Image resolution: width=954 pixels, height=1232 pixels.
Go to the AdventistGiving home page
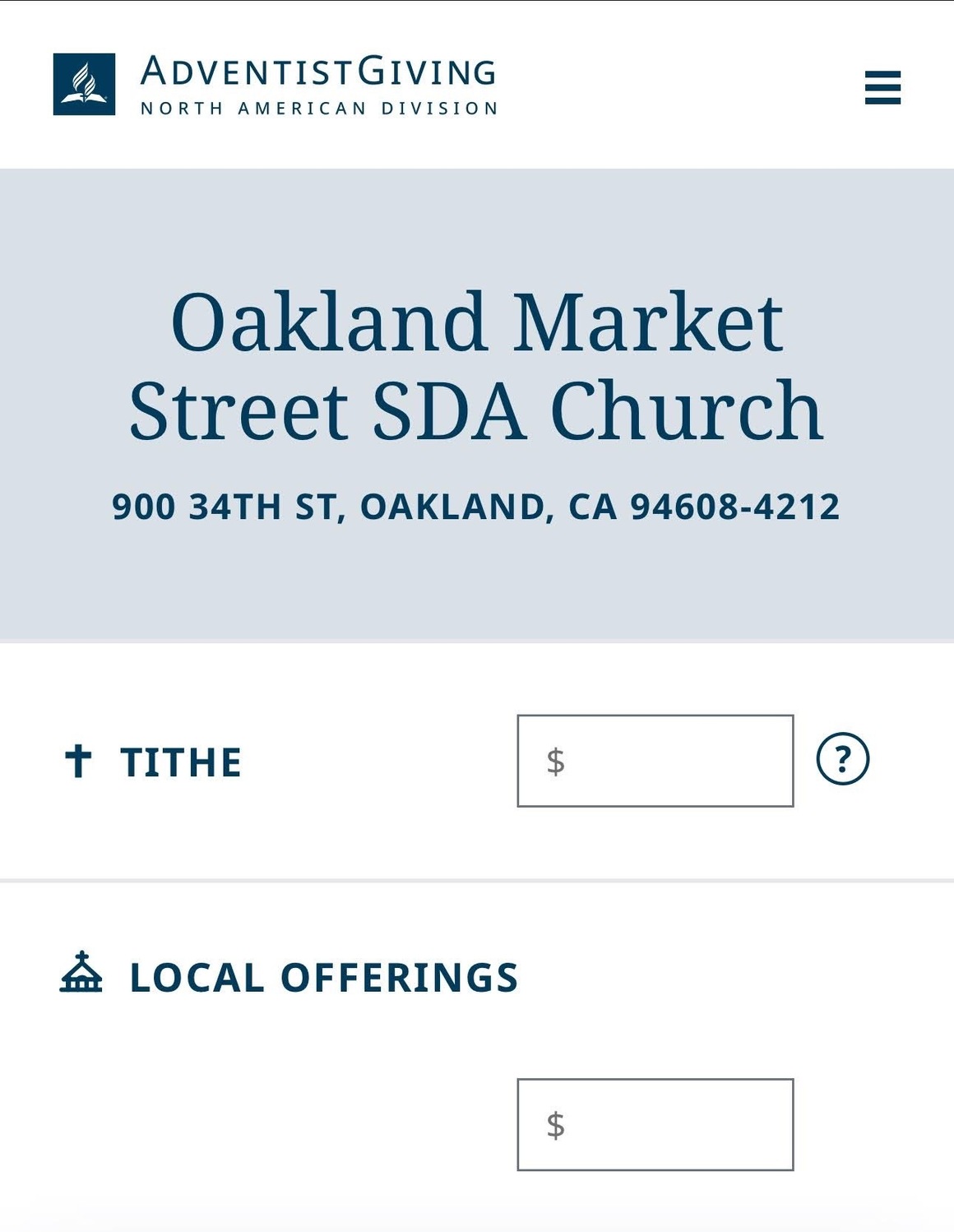click(276, 85)
